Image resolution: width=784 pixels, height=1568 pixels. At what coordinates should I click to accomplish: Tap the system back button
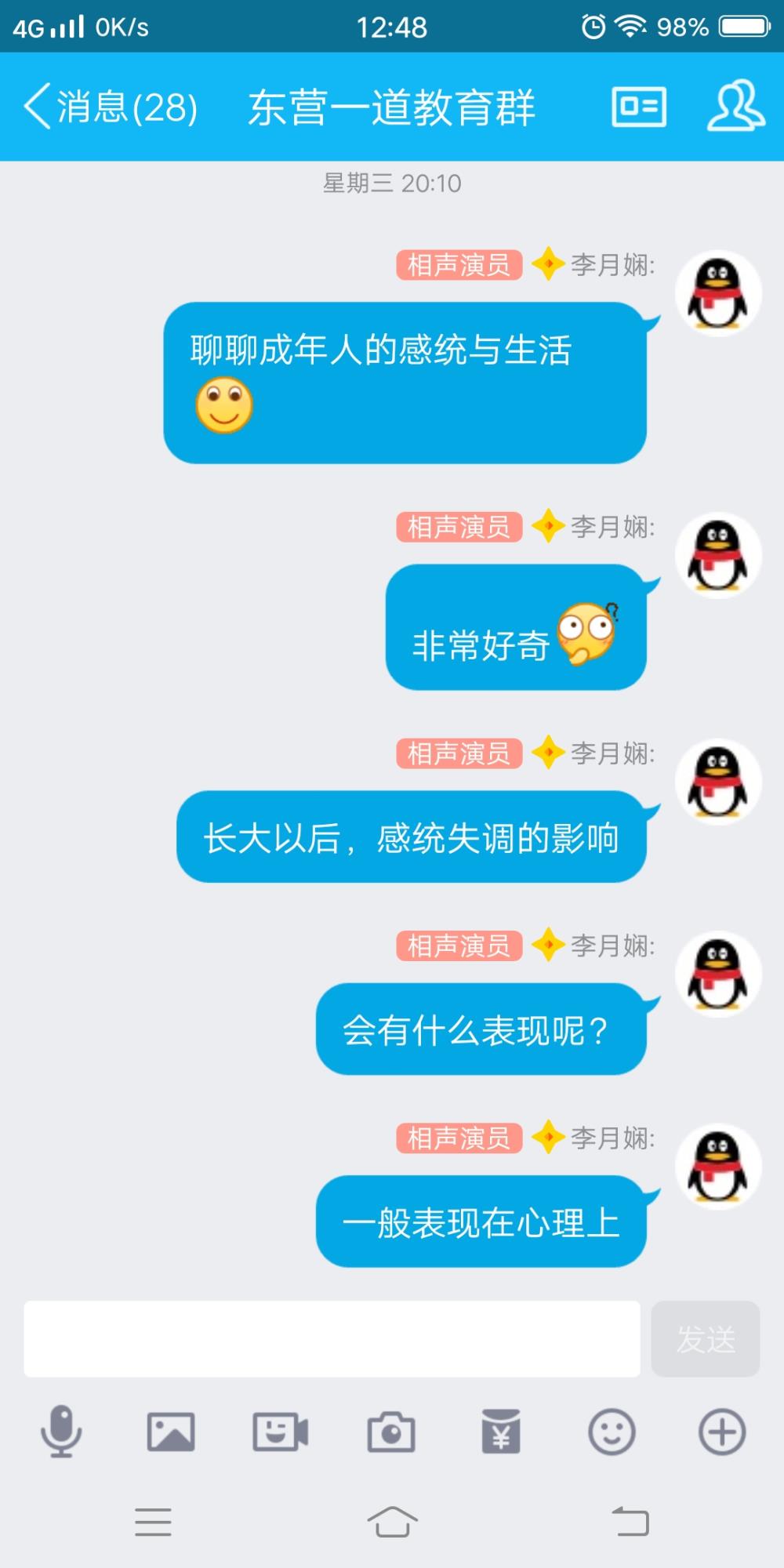630,1521
